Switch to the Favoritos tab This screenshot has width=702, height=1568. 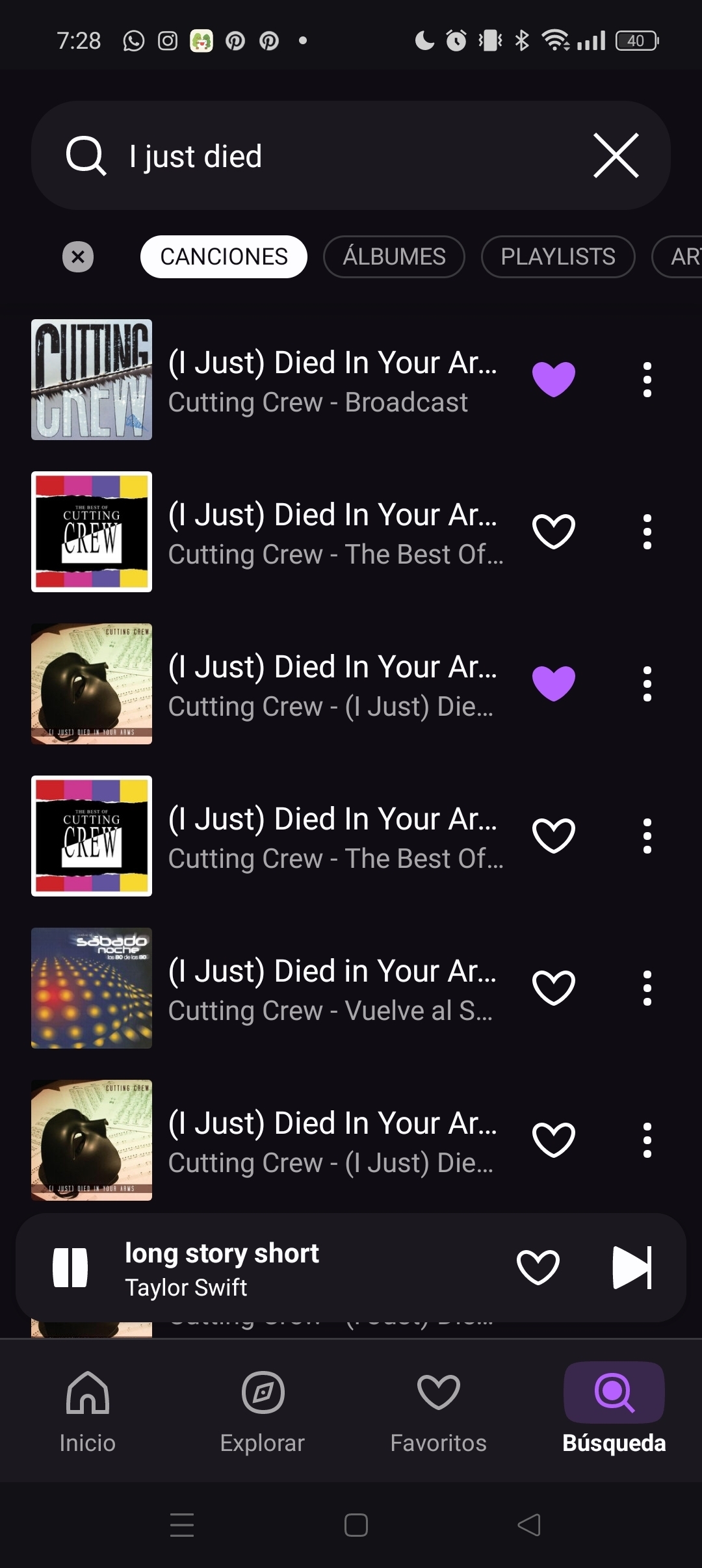[438, 1412]
